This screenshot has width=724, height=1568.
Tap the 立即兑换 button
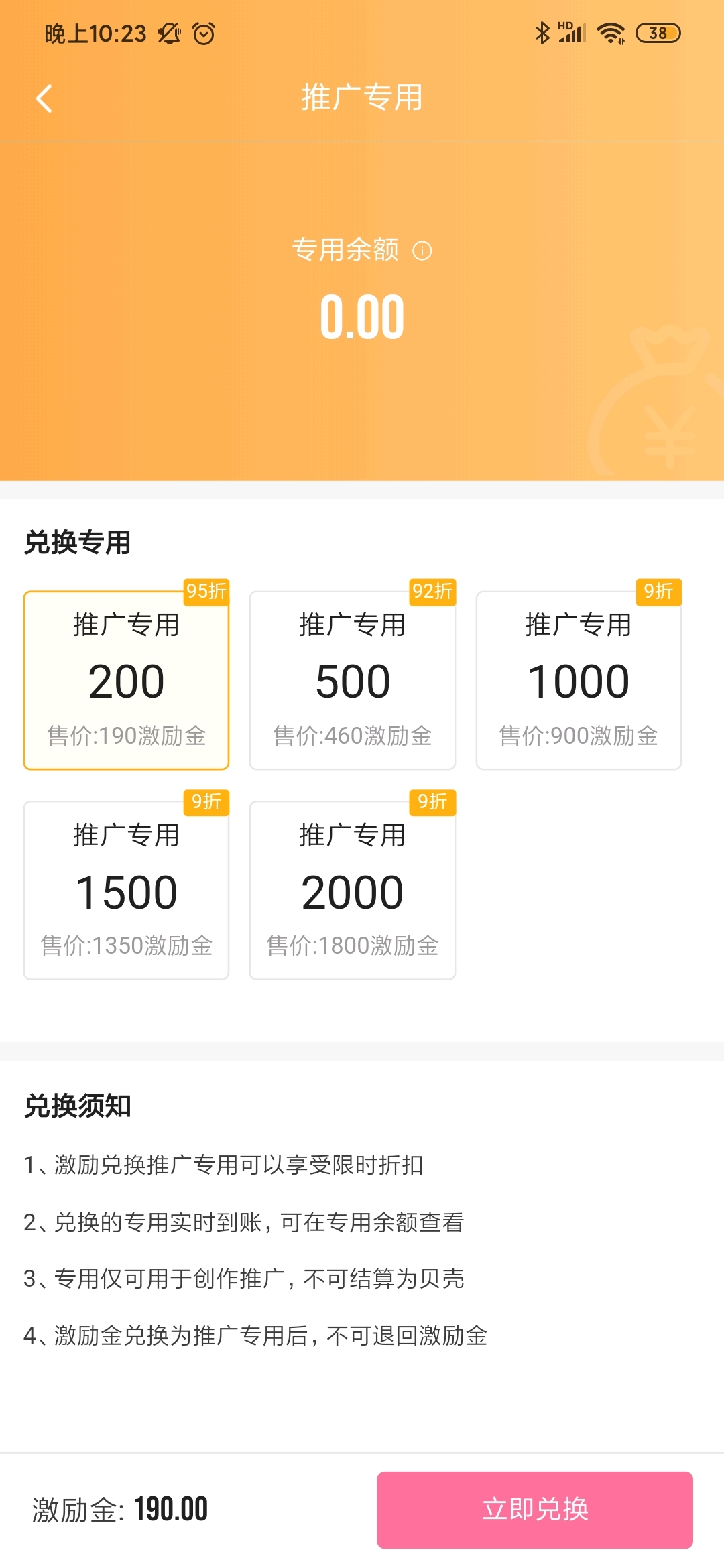tap(534, 1510)
